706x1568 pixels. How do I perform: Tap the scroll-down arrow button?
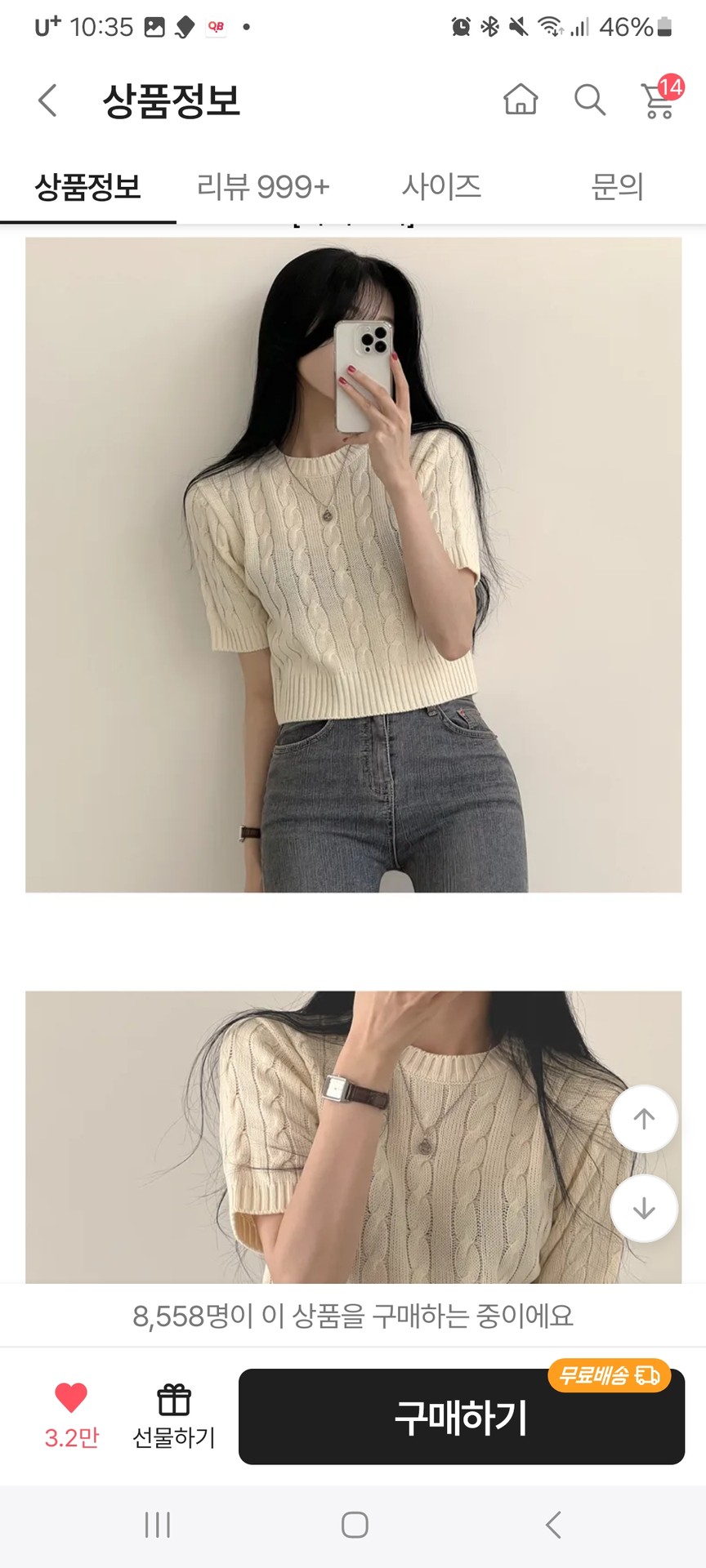coord(644,1209)
